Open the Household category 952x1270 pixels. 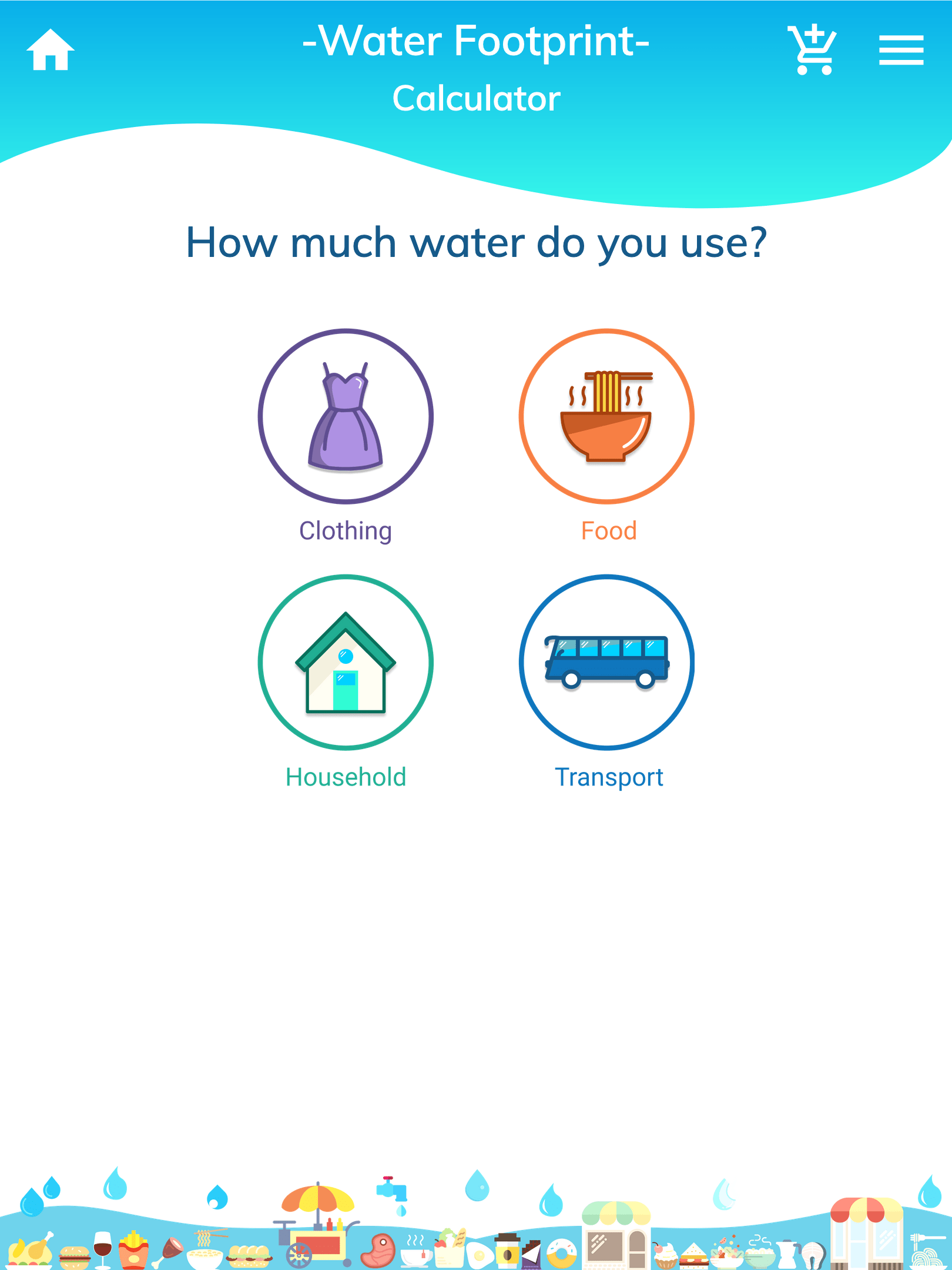(x=346, y=662)
